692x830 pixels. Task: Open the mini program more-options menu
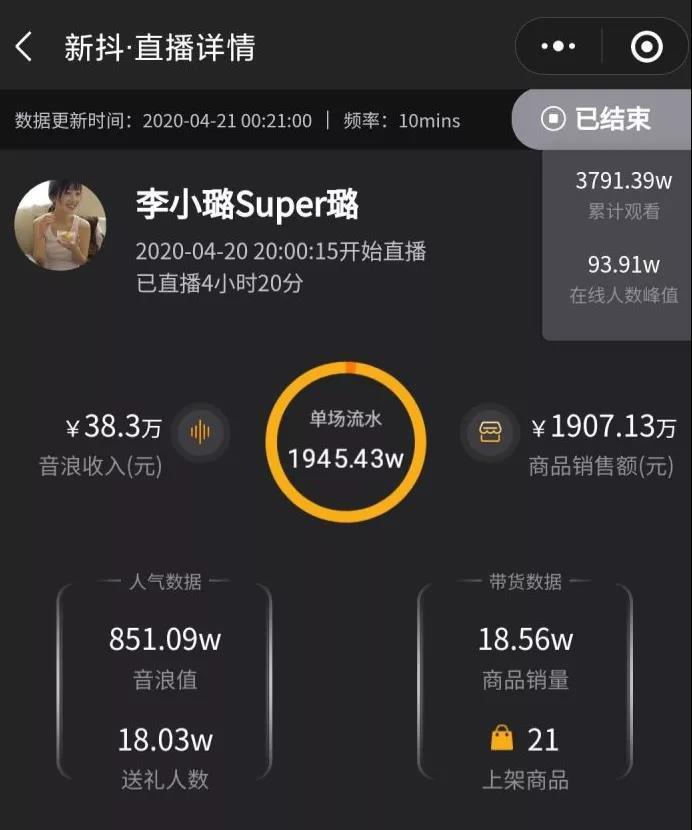(x=558, y=46)
